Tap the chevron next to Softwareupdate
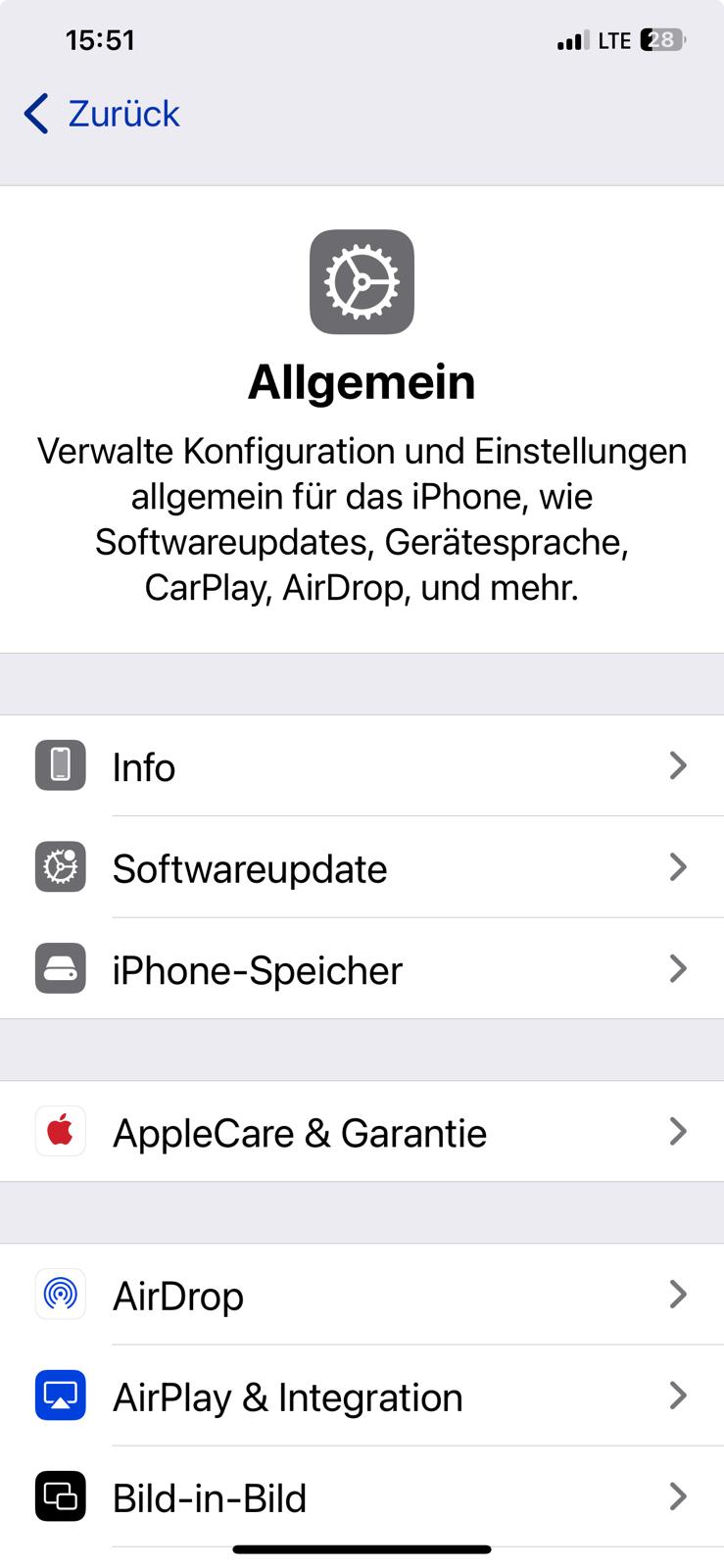The image size is (724, 1568). (x=678, y=867)
